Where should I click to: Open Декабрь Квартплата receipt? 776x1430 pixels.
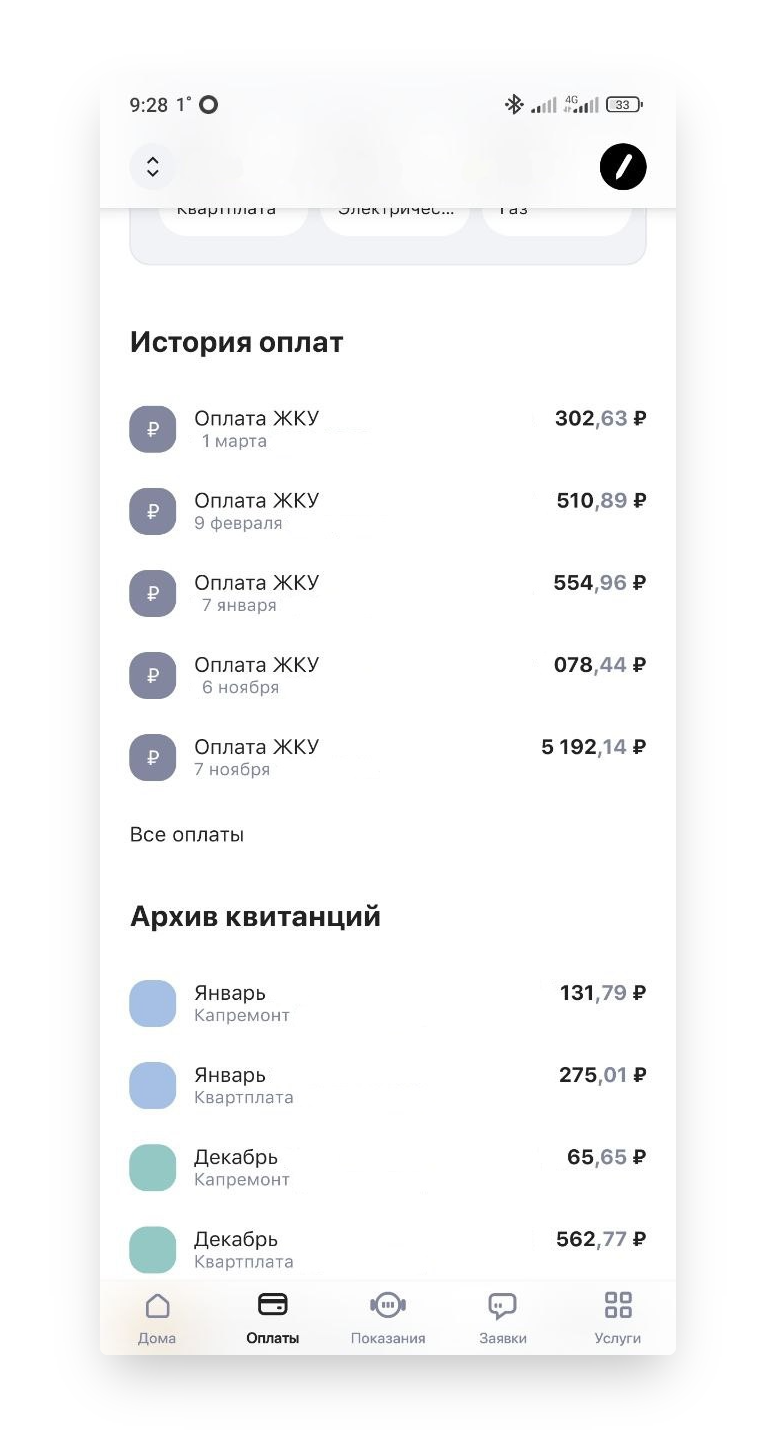[388, 1249]
